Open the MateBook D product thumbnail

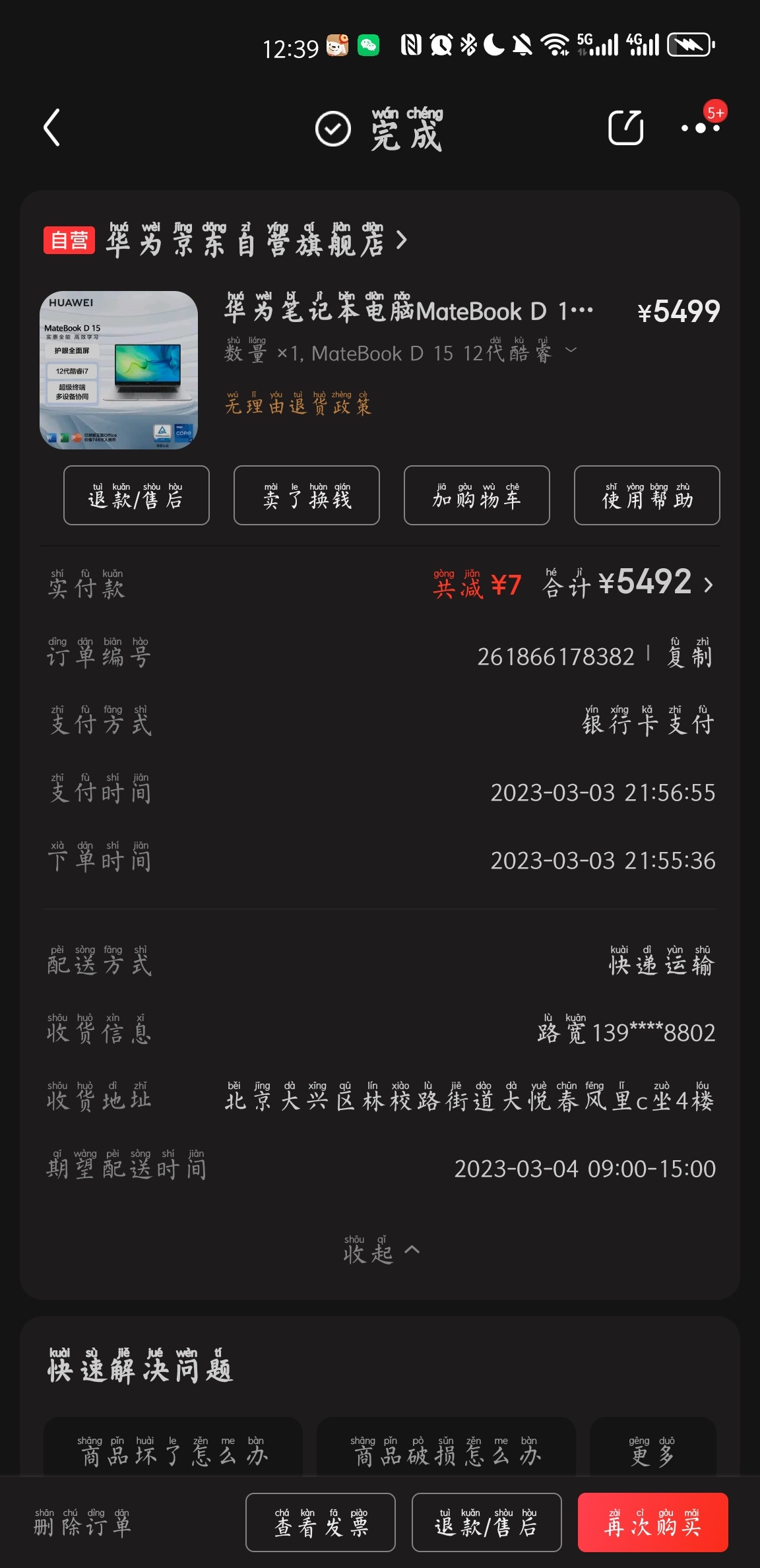point(119,370)
